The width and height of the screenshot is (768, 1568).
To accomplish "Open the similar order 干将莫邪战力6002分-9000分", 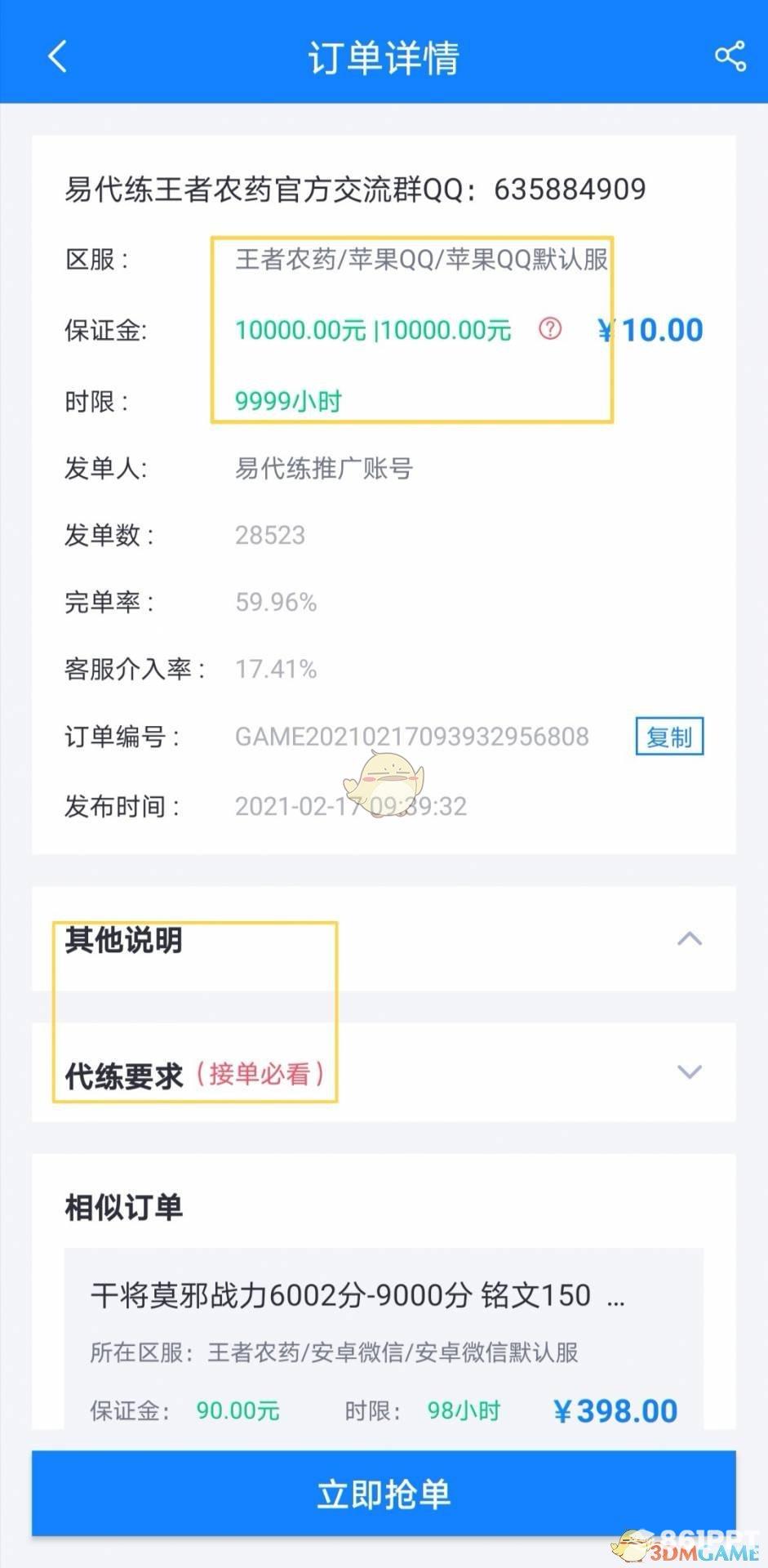I will tap(384, 1339).
